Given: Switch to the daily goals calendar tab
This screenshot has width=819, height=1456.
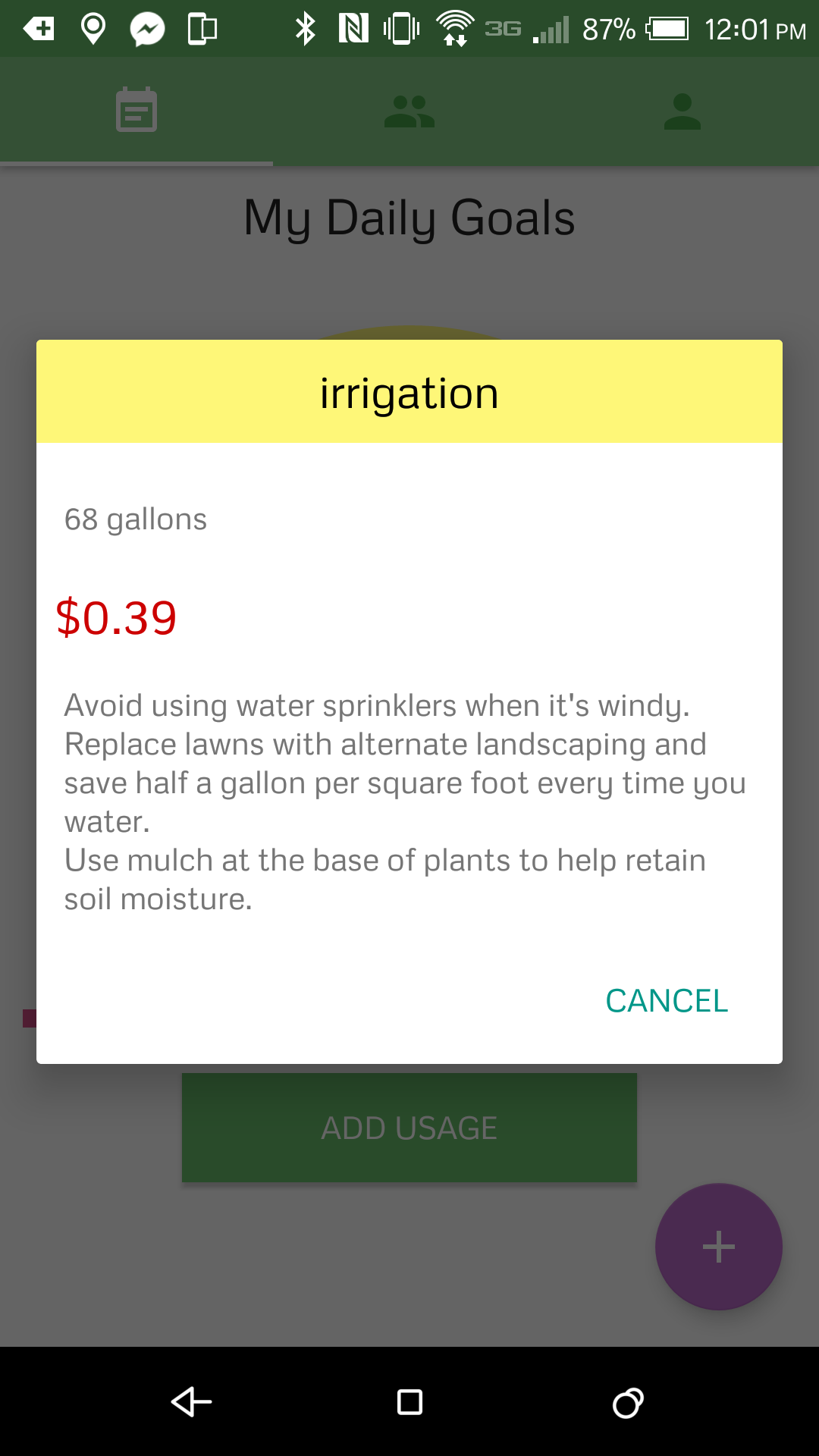Looking at the screenshot, I should pyautogui.click(x=136, y=111).
